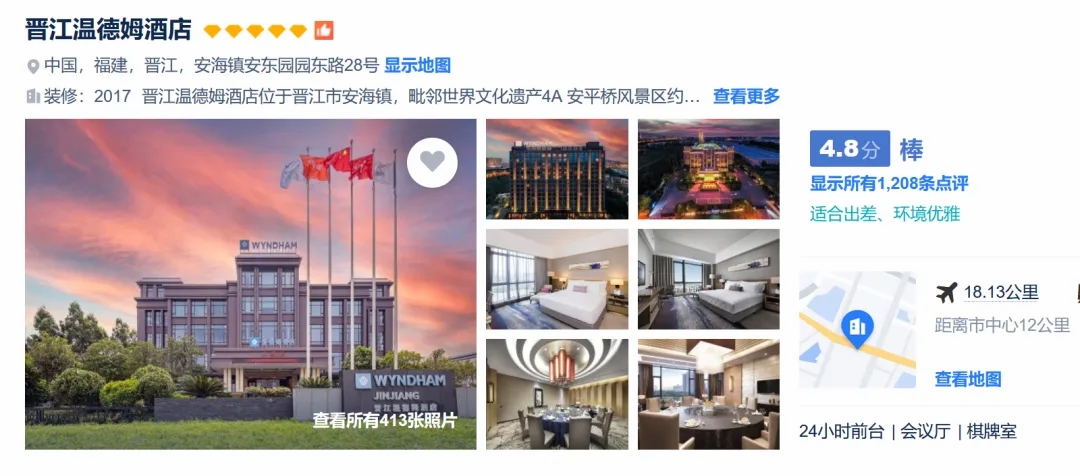Open the aerial night view photo
The height and width of the screenshot is (476, 1080).
click(x=708, y=169)
